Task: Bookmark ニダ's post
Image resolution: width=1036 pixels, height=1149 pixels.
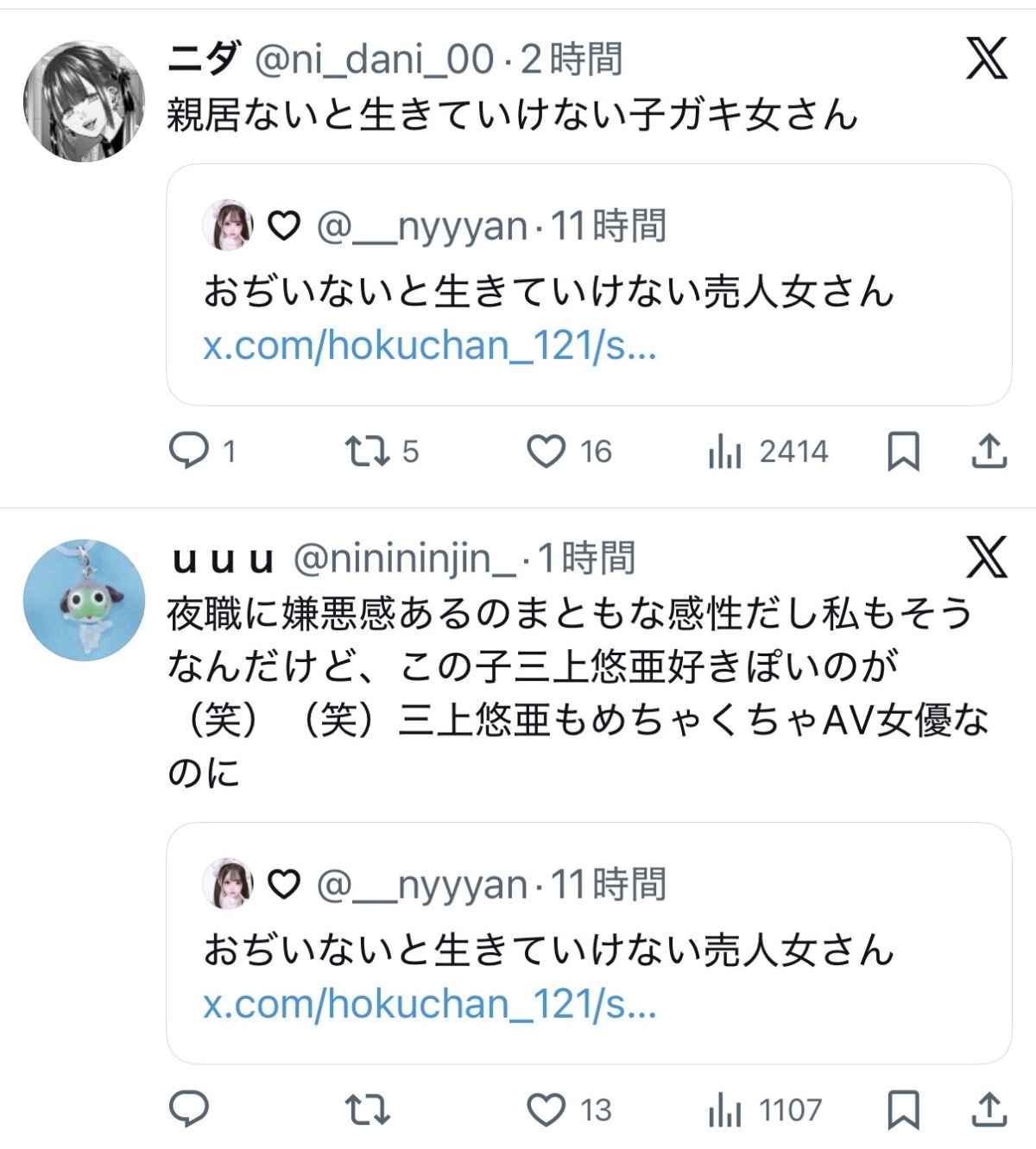Action: click(903, 451)
